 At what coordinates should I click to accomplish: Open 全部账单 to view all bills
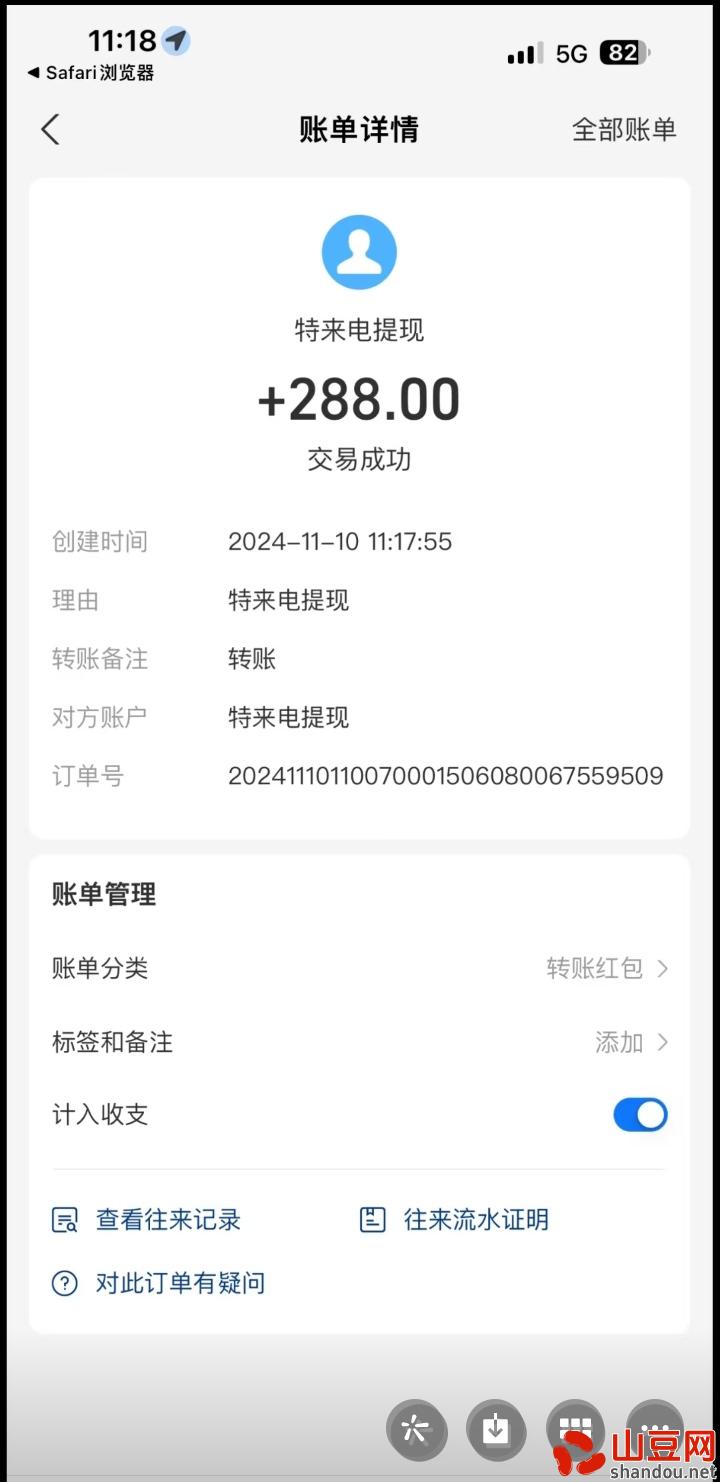click(x=624, y=130)
